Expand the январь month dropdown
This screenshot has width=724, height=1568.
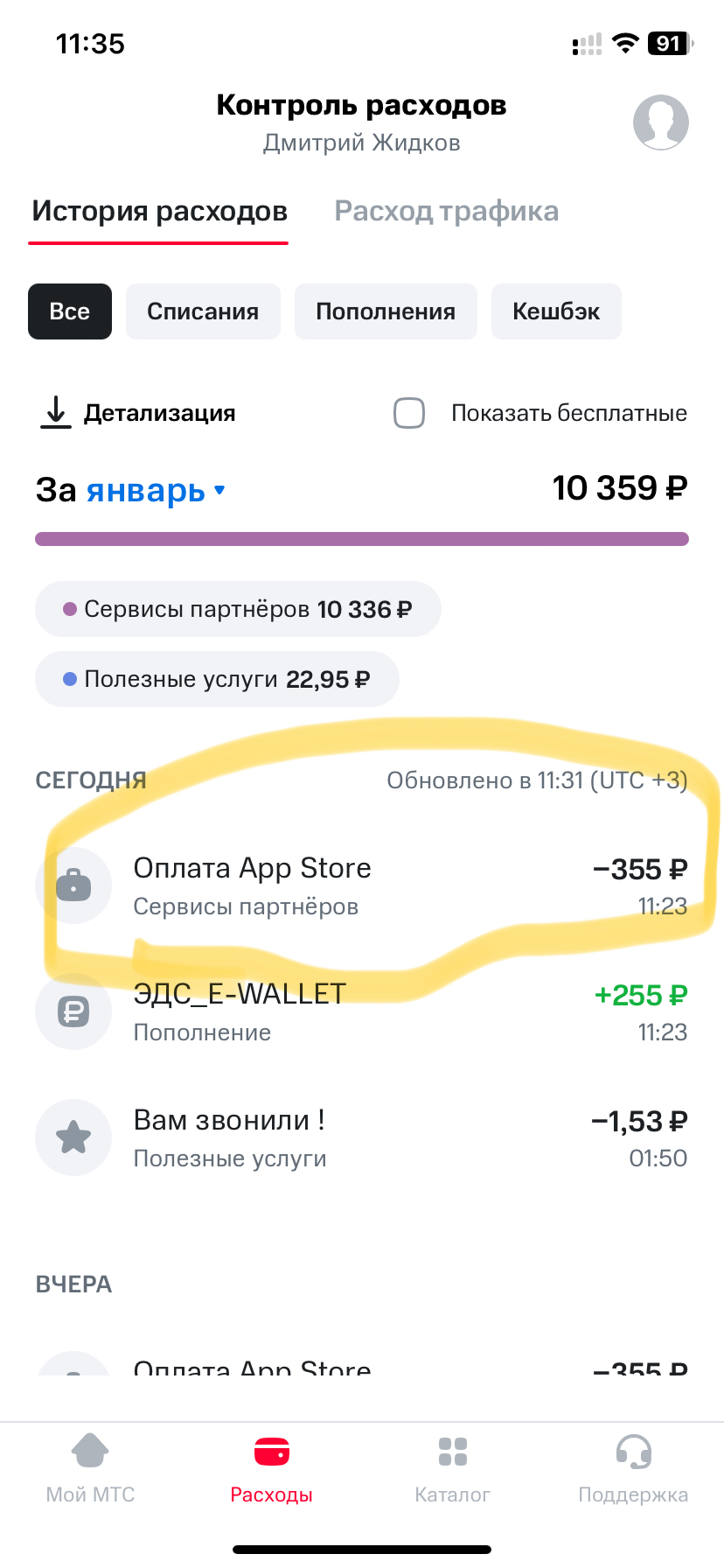[156, 491]
